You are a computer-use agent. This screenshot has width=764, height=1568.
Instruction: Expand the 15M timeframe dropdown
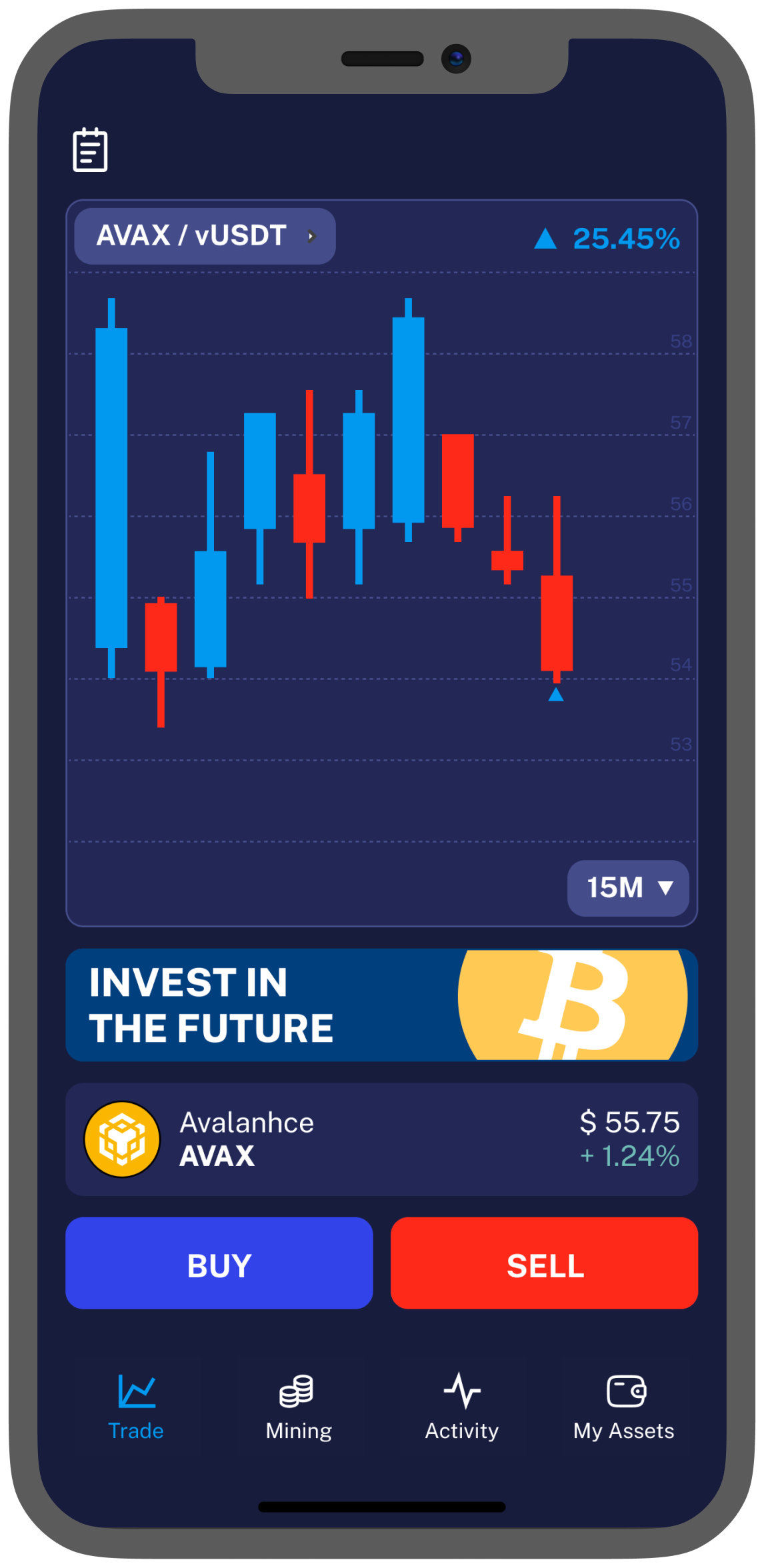pos(627,888)
